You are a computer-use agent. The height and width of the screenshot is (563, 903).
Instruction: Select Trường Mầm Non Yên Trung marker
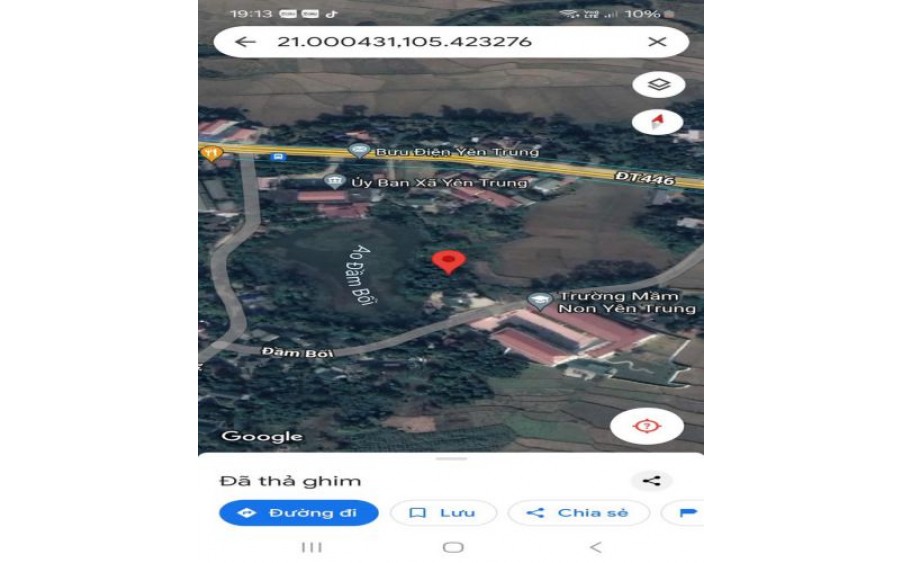coord(540,300)
